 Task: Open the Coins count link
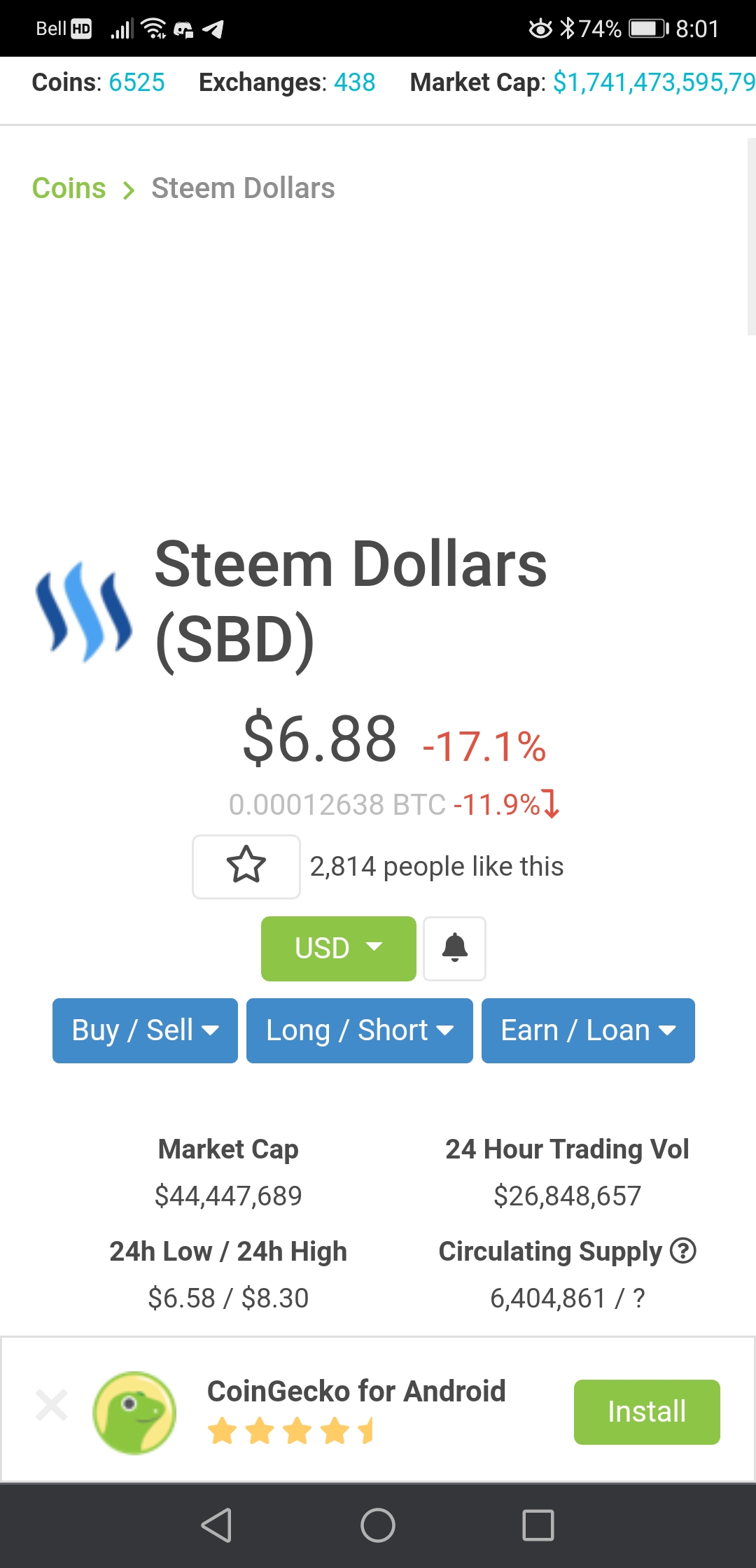point(136,83)
